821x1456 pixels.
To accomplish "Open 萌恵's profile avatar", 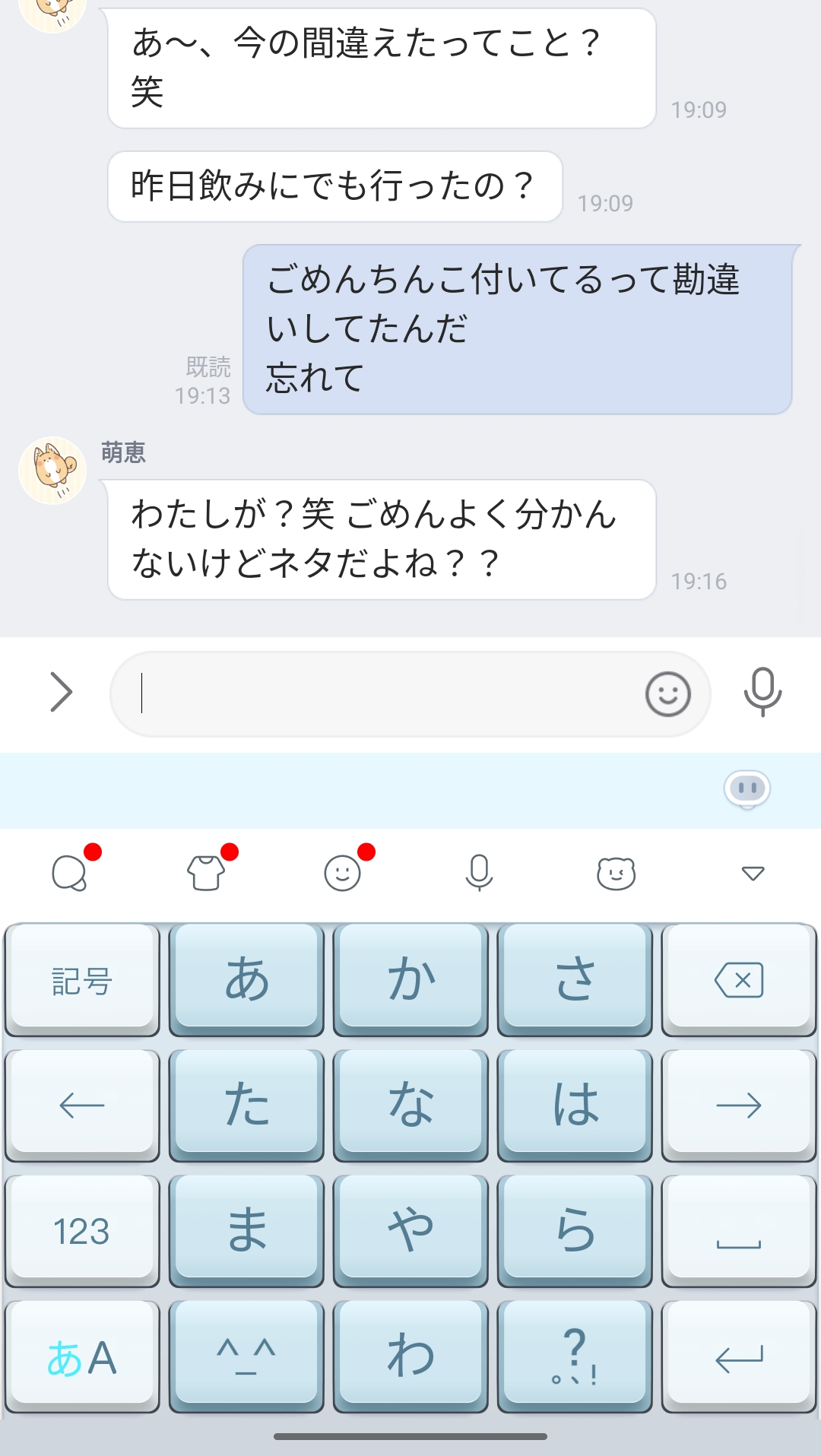I will 52,471.
